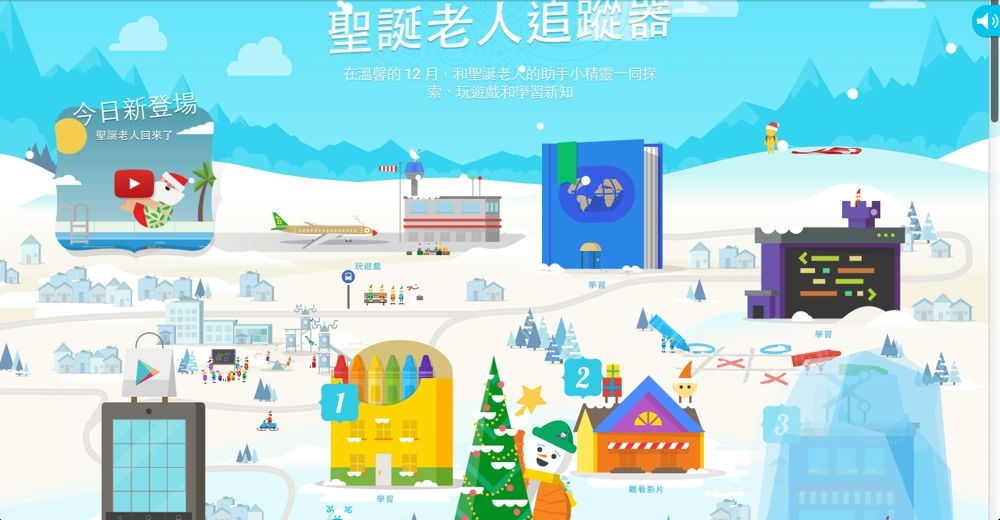Open the Google Play tablet building

tap(152, 450)
